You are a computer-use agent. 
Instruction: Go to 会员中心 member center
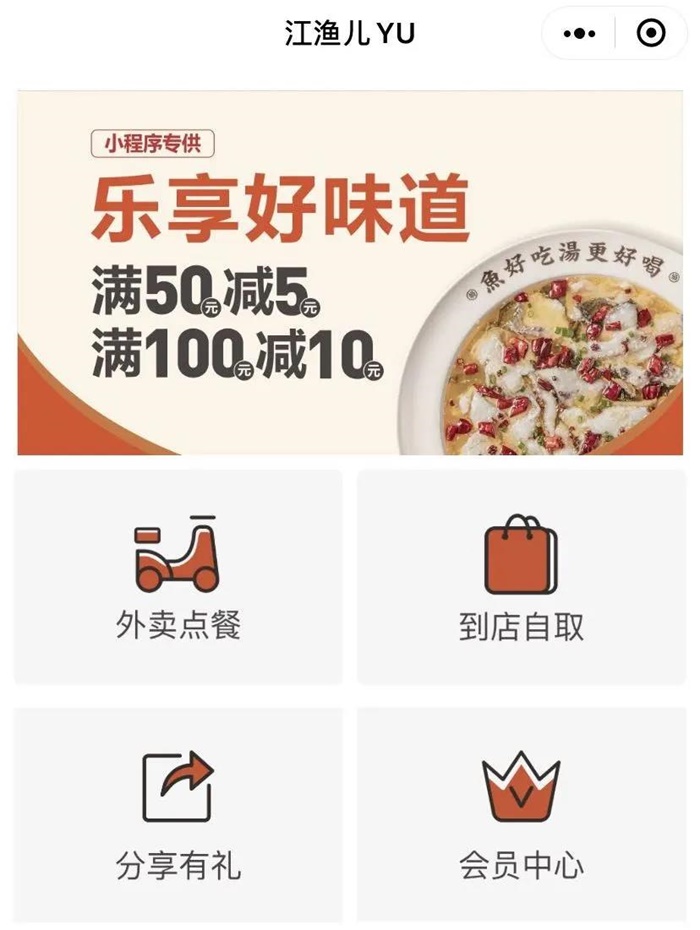(x=521, y=816)
